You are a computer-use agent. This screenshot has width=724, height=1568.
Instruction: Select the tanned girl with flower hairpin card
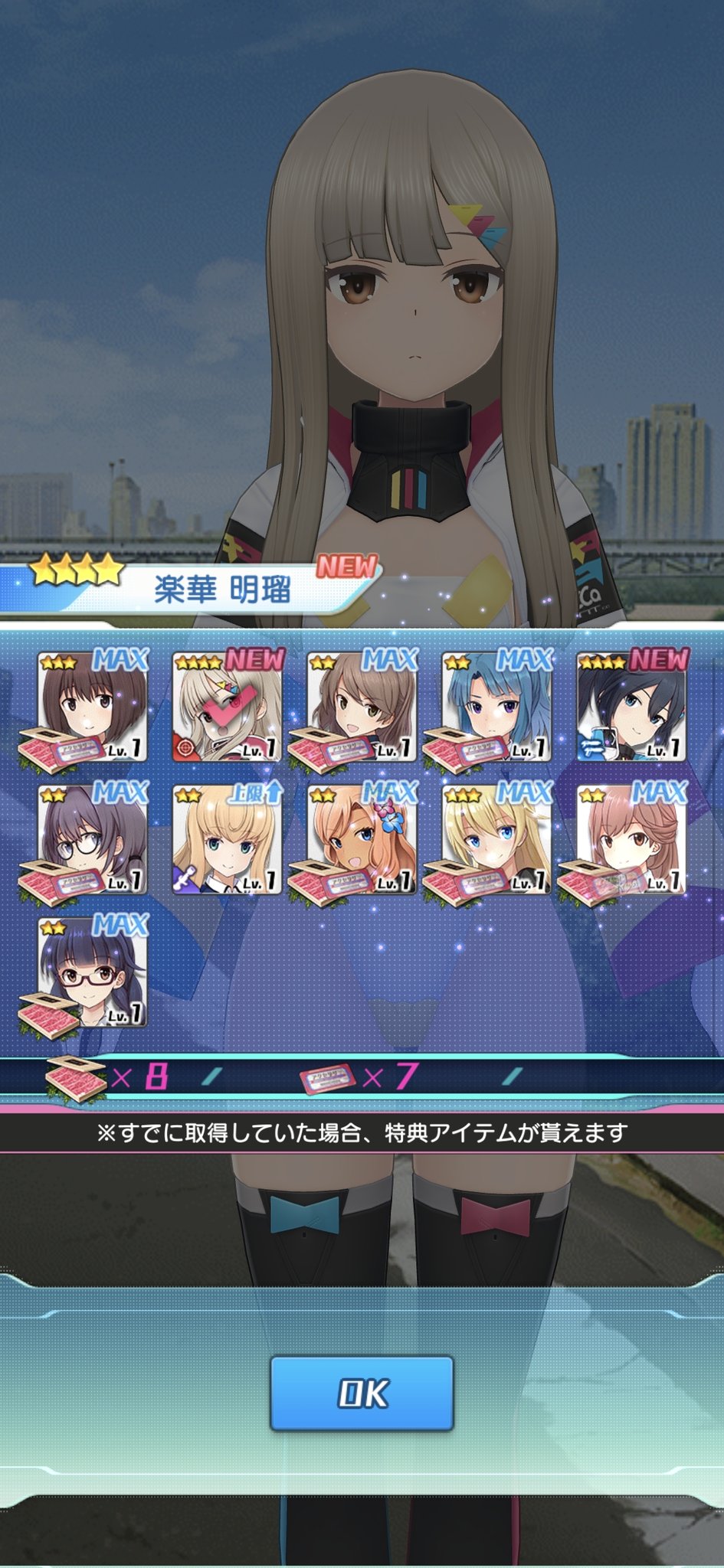coord(362,839)
